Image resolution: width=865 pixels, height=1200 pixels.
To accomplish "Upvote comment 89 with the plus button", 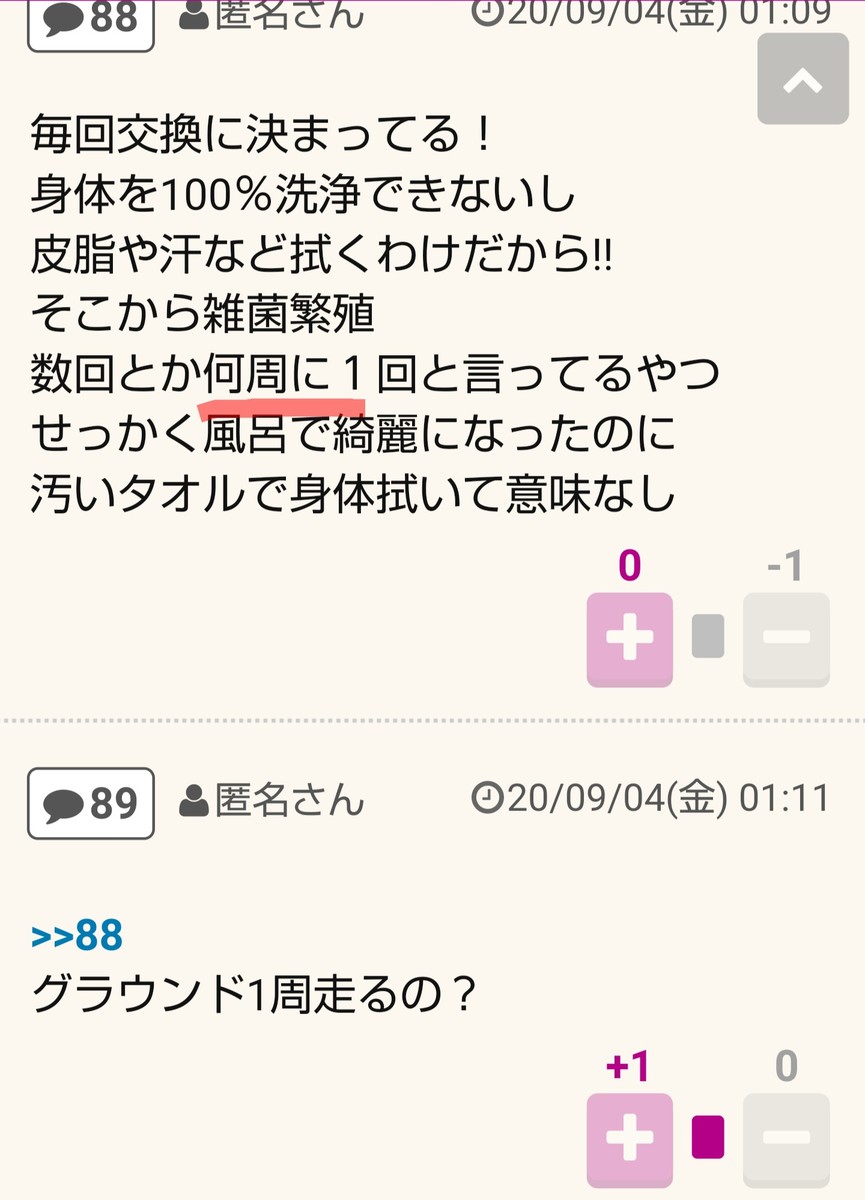I will tap(629, 1139).
